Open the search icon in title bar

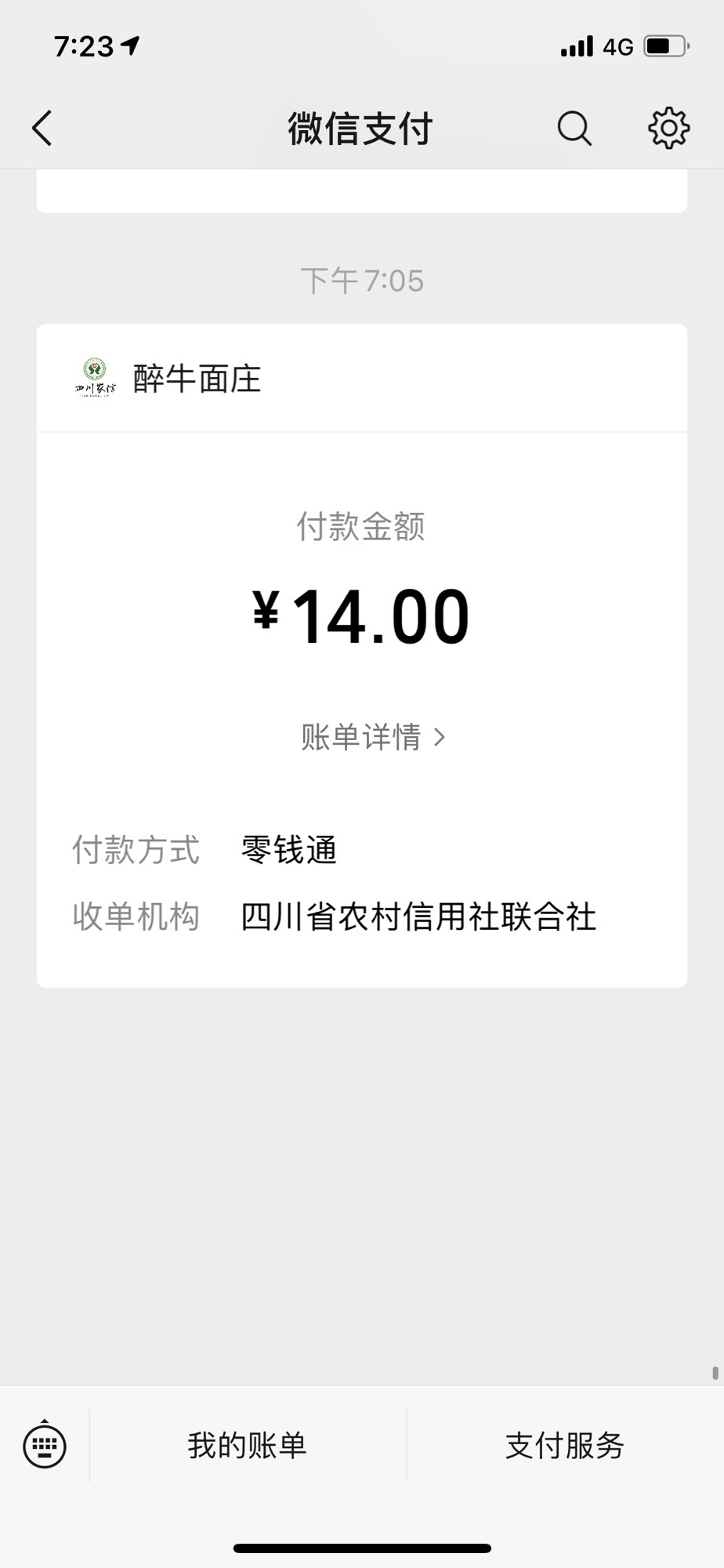click(x=574, y=128)
